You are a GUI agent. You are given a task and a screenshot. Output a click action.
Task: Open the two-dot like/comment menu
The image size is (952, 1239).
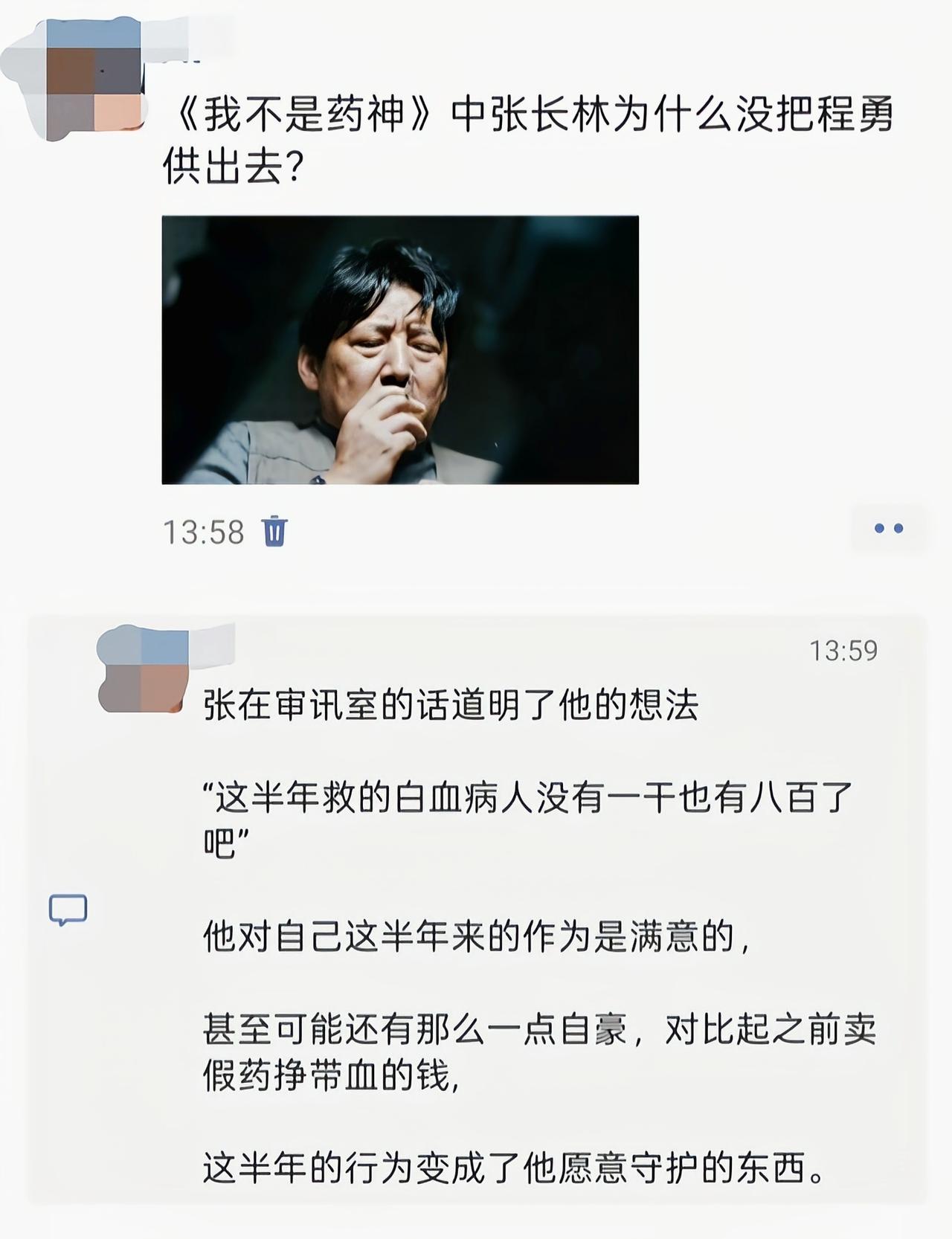888,529
